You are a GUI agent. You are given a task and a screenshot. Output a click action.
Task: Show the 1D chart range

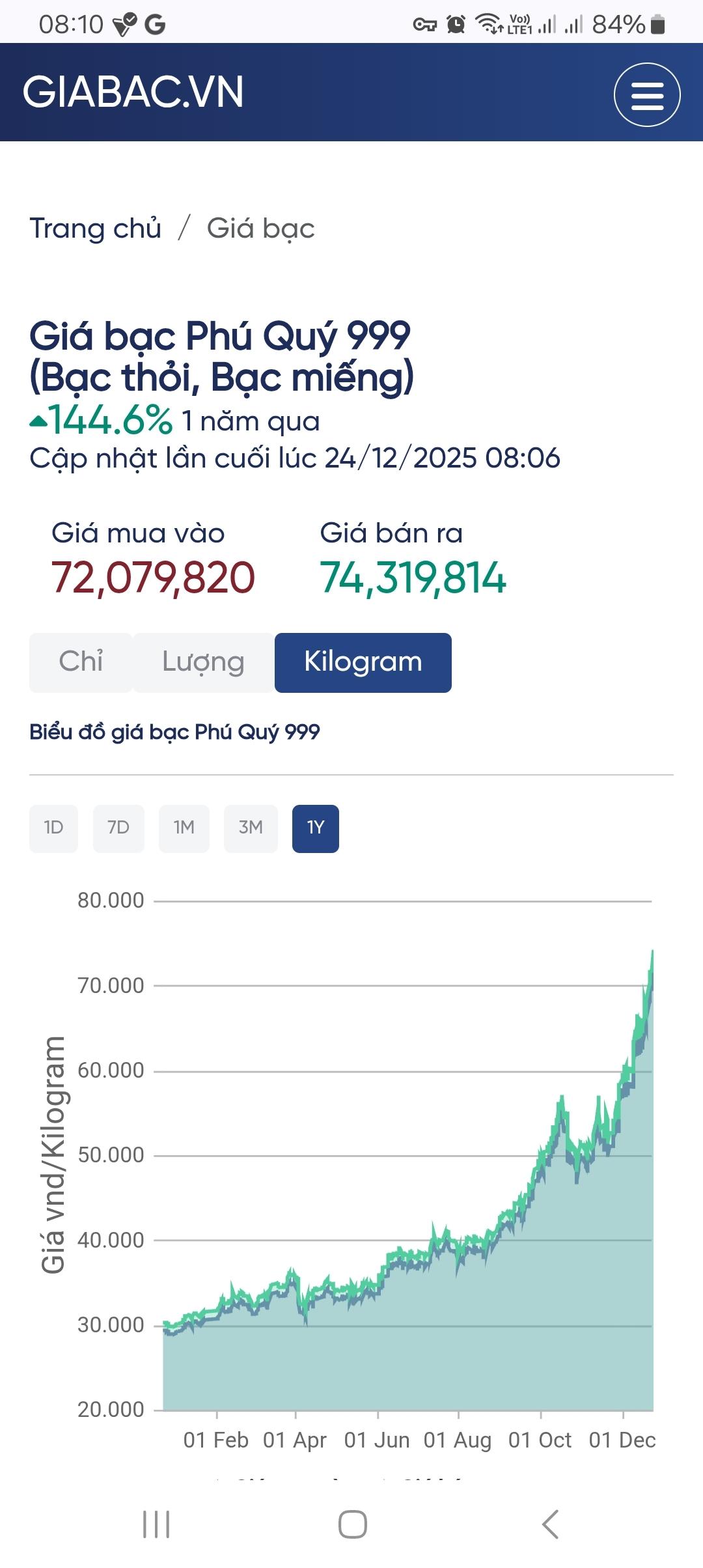[53, 828]
